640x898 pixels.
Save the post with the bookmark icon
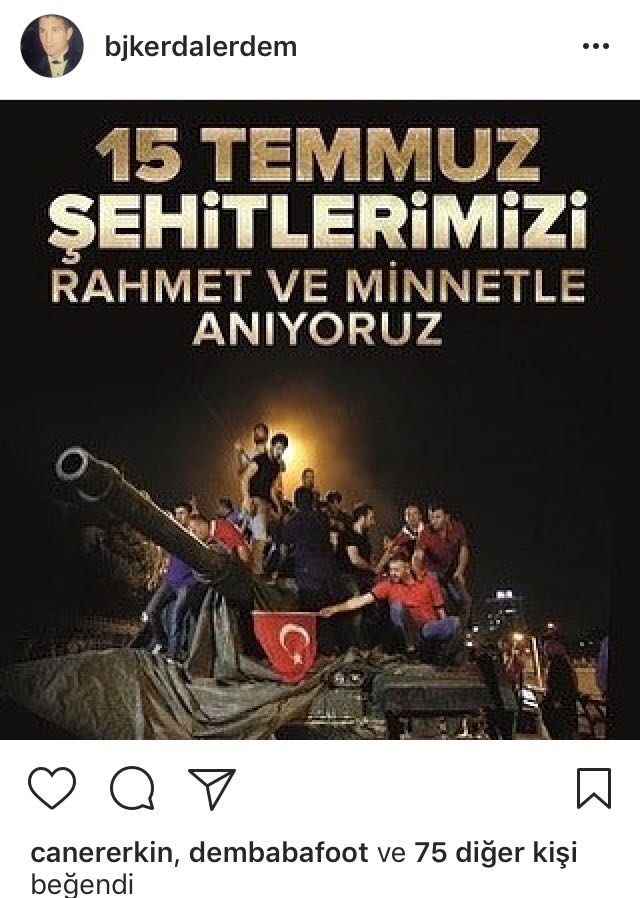coord(594,788)
